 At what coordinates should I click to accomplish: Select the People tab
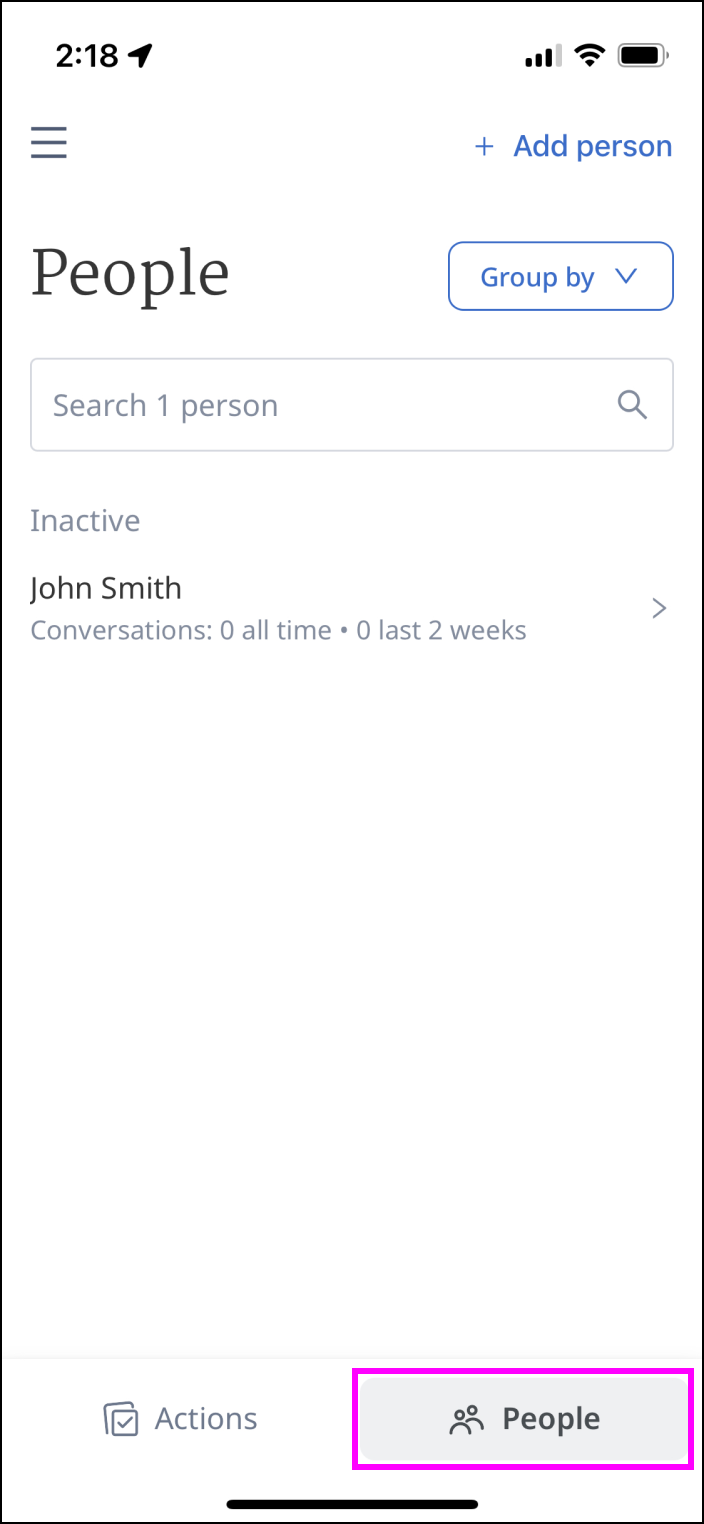[x=524, y=1419]
